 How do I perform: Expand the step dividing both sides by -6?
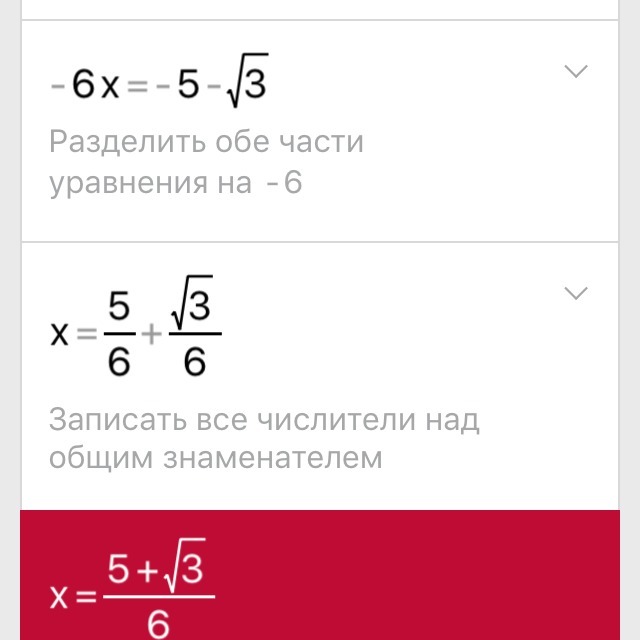576,71
